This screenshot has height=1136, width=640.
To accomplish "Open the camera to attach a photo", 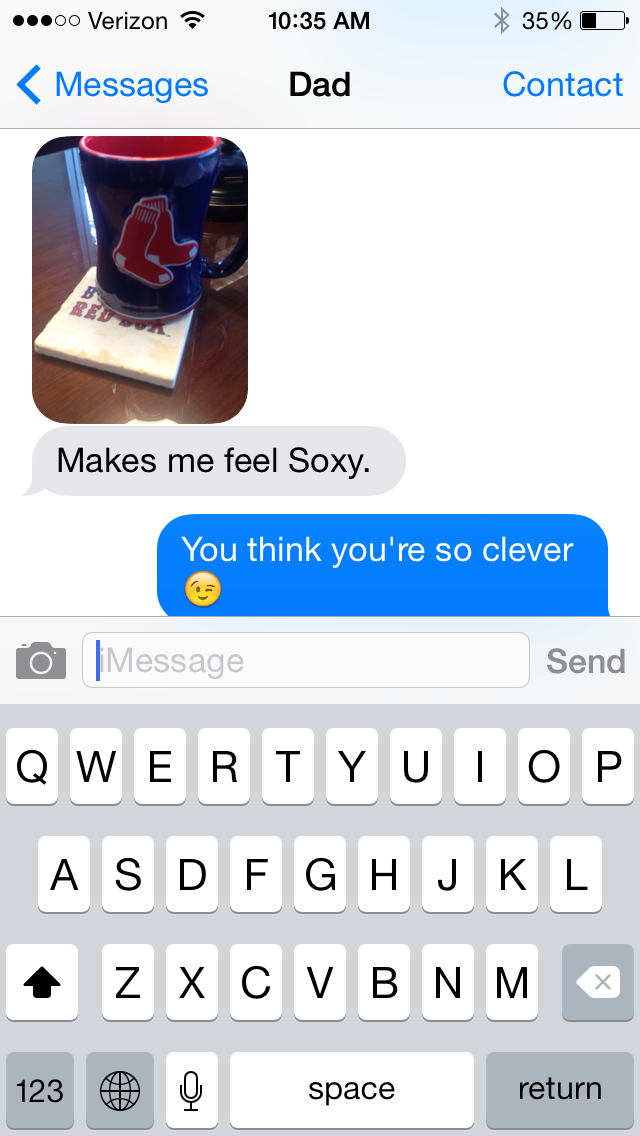I will point(41,661).
